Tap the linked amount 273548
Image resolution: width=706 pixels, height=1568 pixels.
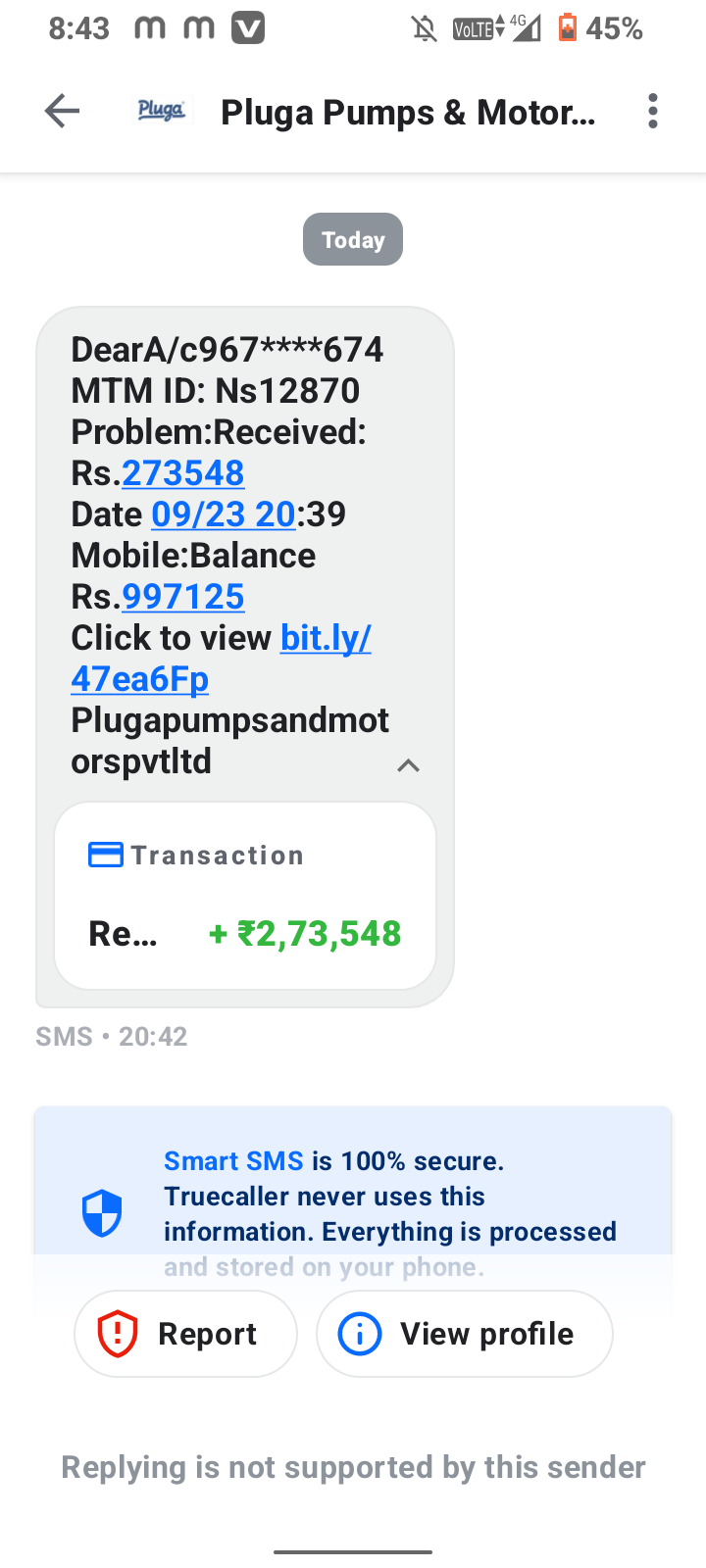[x=183, y=473]
